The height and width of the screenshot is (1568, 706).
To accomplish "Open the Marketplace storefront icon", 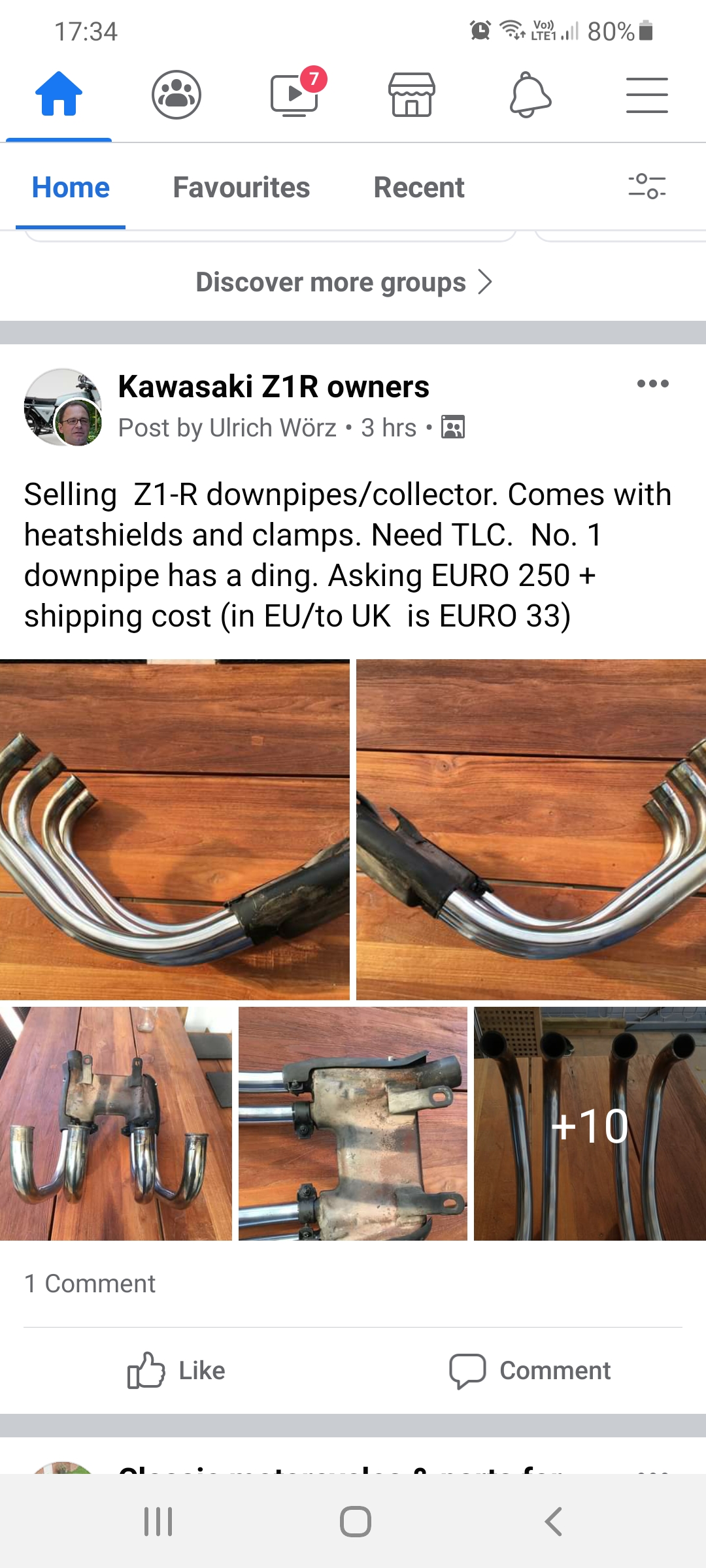I will 412,95.
